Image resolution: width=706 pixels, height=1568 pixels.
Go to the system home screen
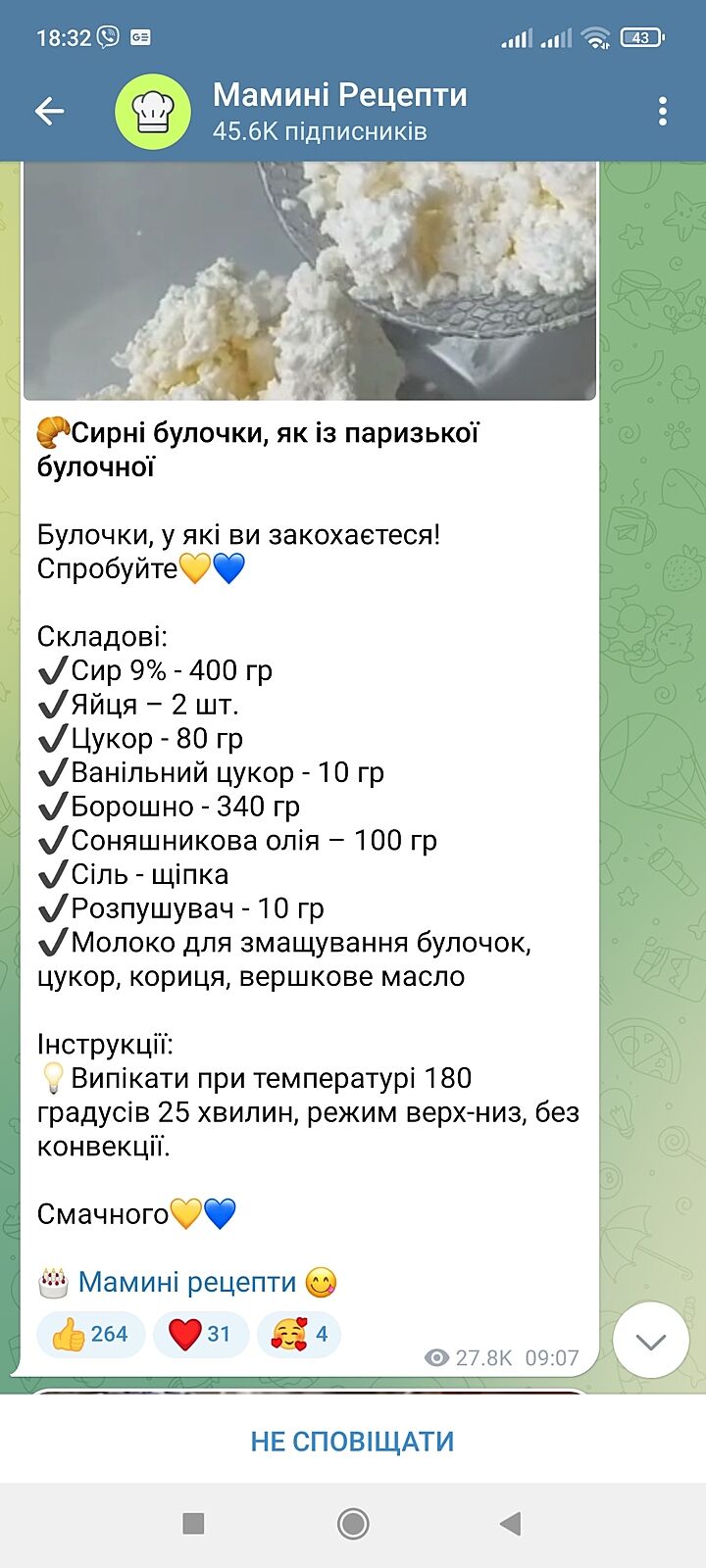pyautogui.click(x=353, y=1523)
